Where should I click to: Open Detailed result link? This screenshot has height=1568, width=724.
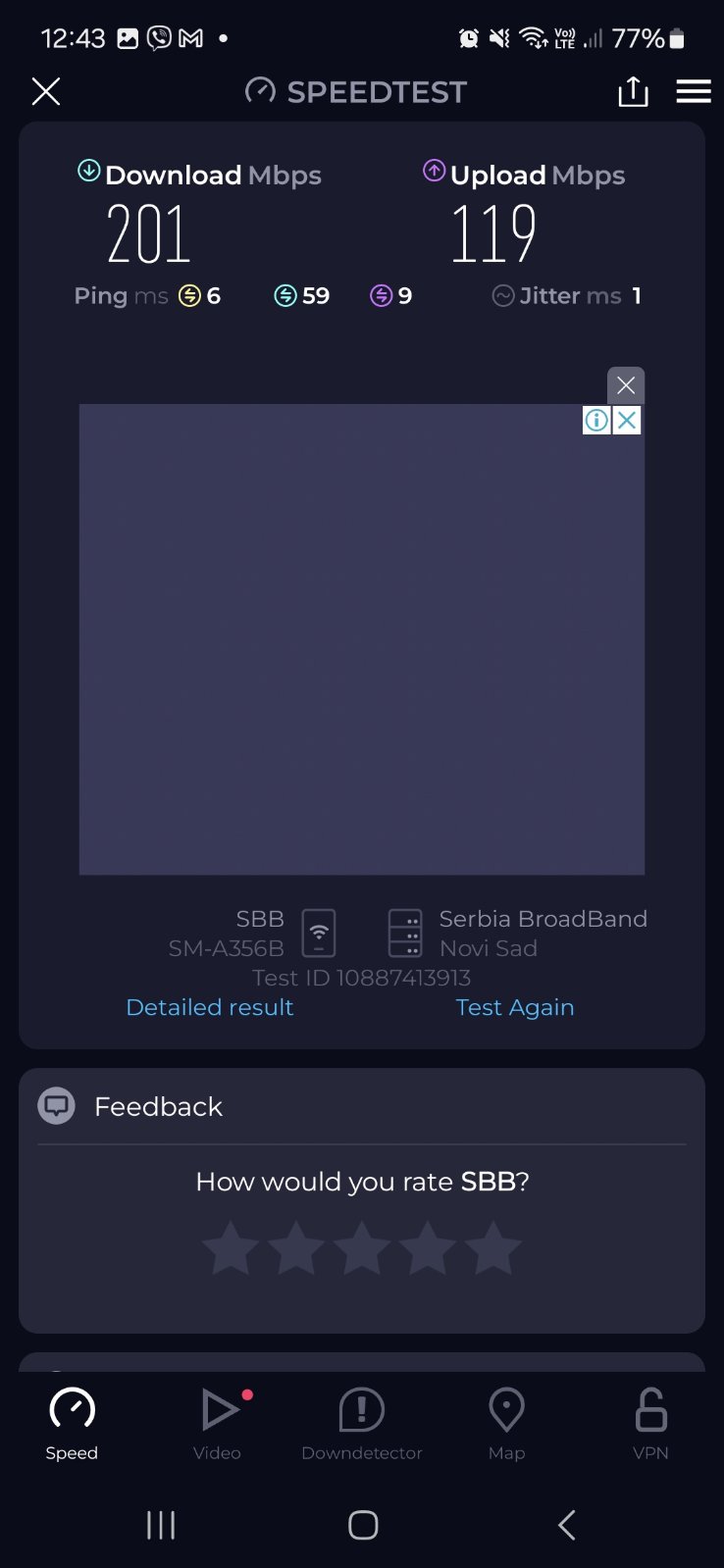[210, 1007]
